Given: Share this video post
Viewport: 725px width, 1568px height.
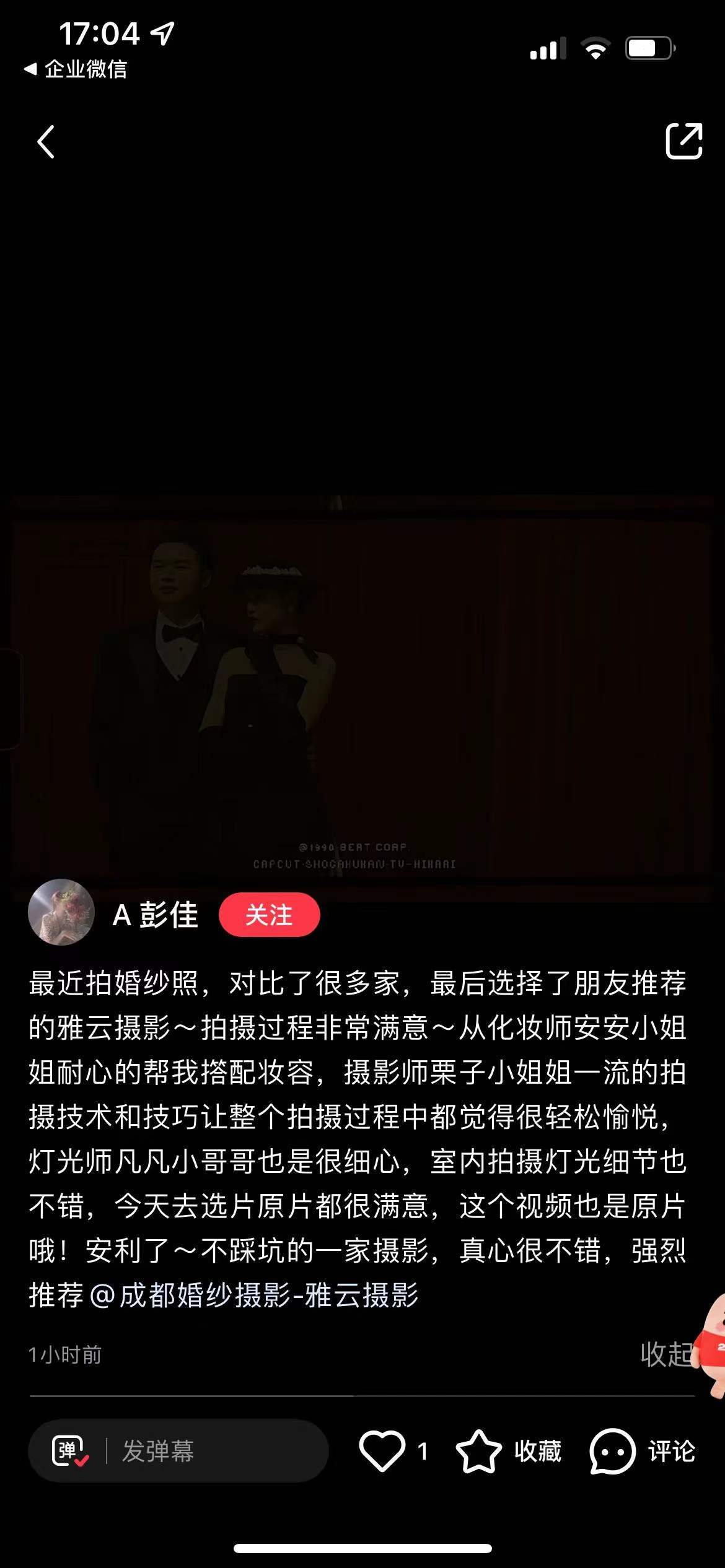Looking at the screenshot, I should [x=683, y=142].
